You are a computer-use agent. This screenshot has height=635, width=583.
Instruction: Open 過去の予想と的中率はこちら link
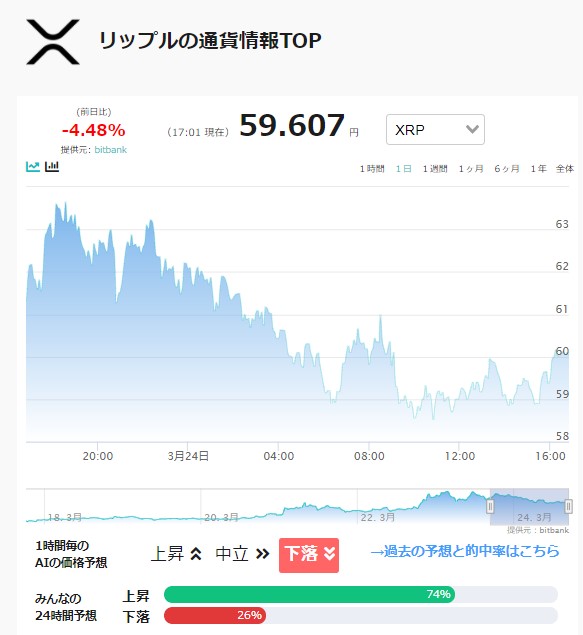coord(465,551)
